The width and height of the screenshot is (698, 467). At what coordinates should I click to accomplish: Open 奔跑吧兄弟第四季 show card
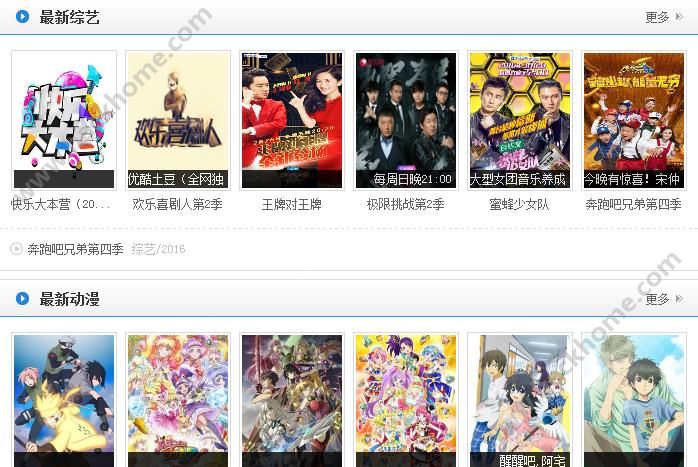point(633,121)
